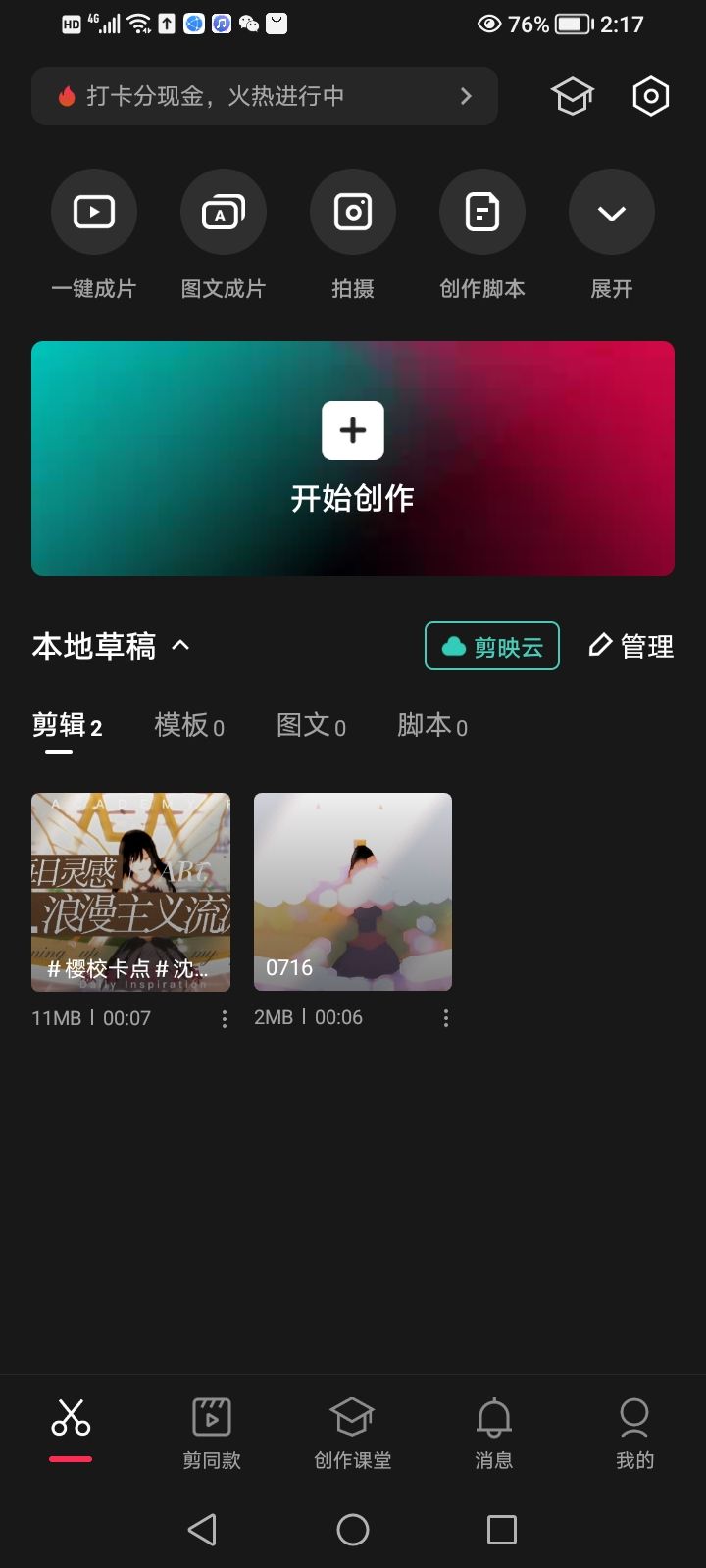Viewport: 706px width, 1568px height.
Task: Open the 打卡分现金 promo banner
Action: coord(265,96)
